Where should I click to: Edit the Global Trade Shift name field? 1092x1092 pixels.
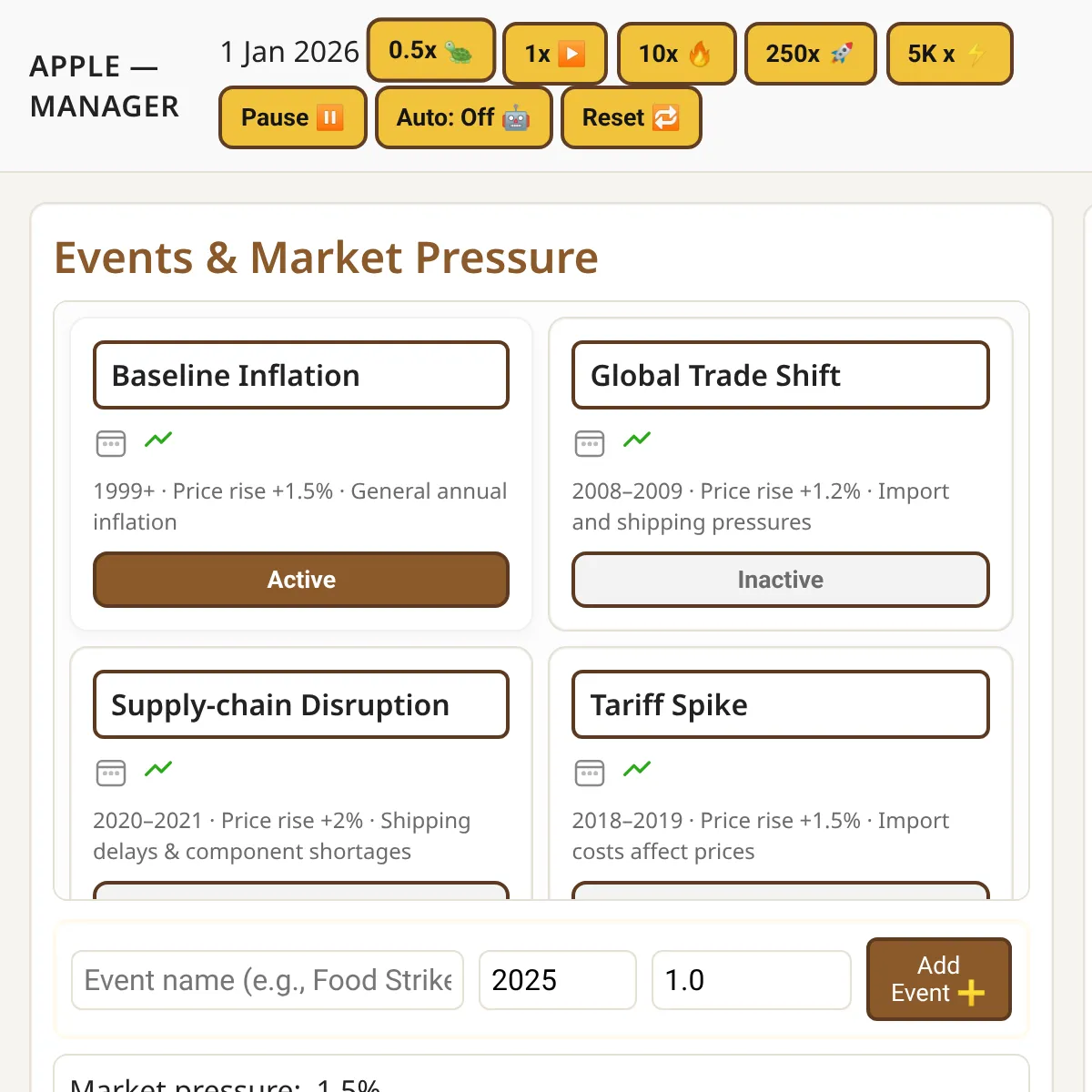pos(780,375)
